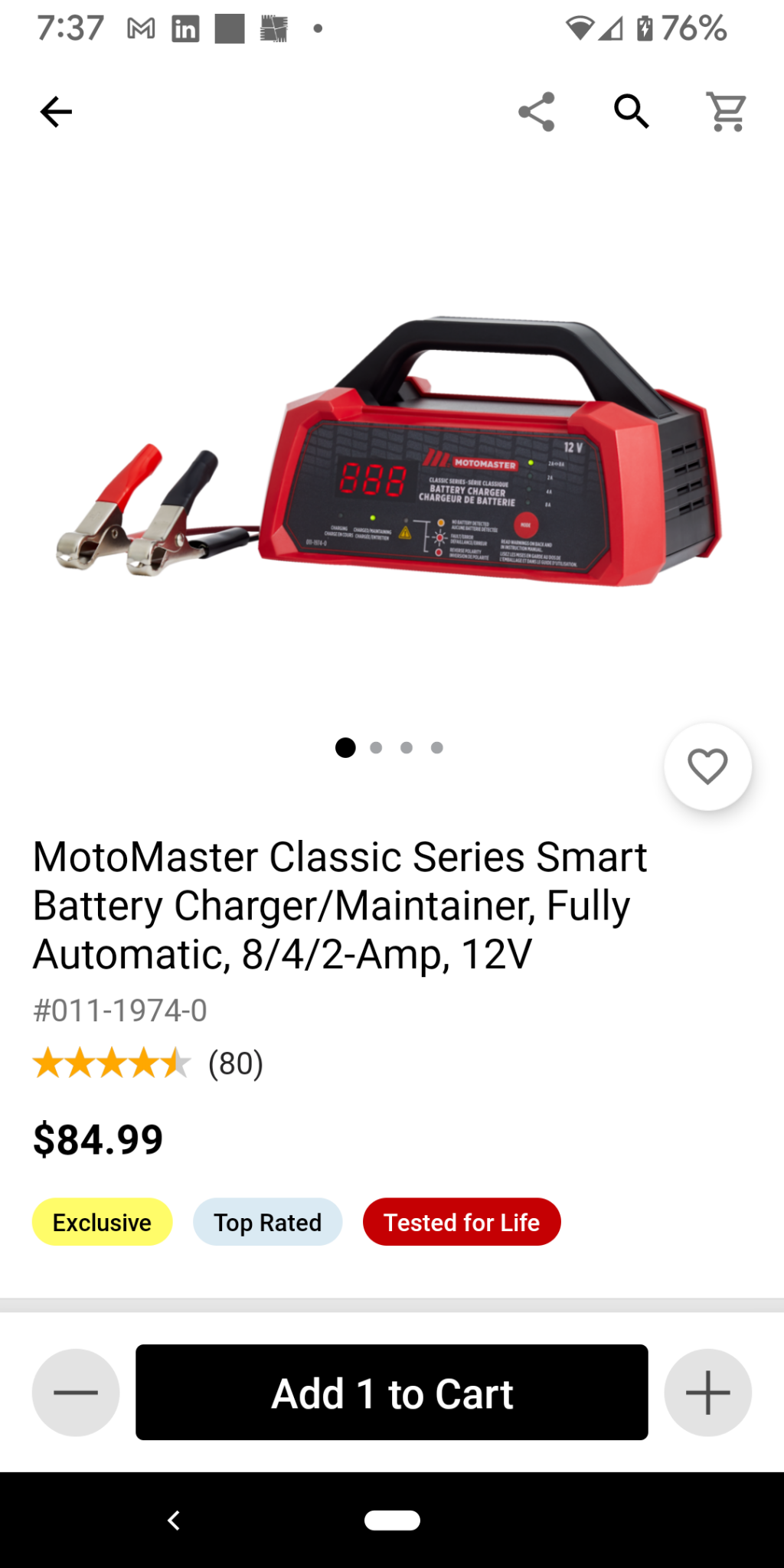Go back using the top arrow
Image resolution: width=784 pixels, height=1568 pixels.
(56, 112)
